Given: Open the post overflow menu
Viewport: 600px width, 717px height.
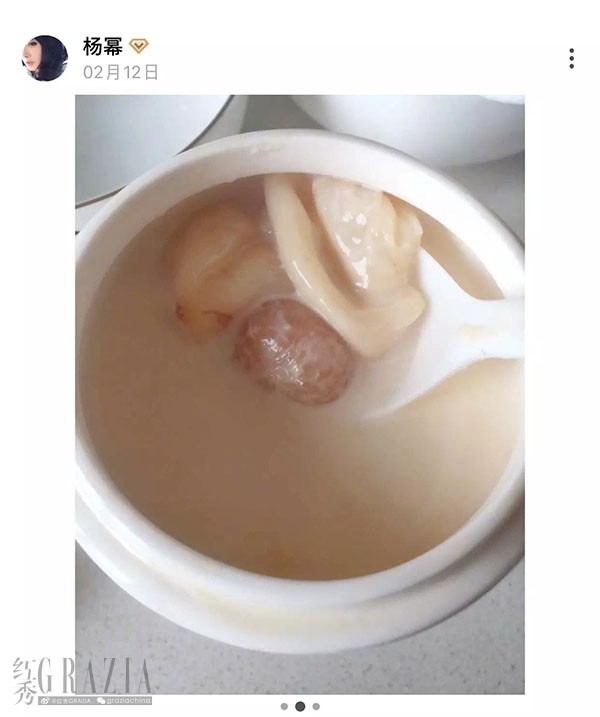Looking at the screenshot, I should (x=571, y=58).
